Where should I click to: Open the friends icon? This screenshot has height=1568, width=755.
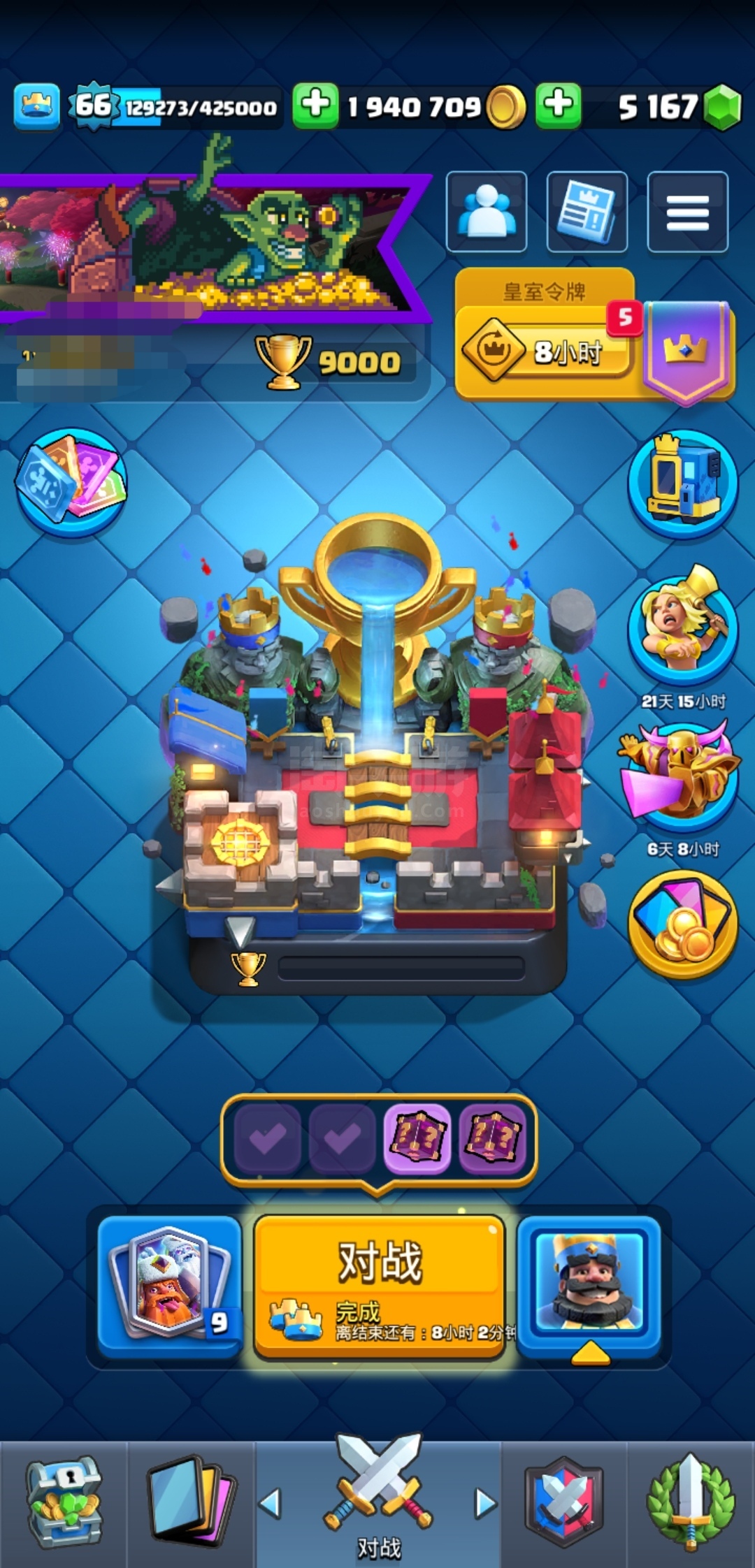487,212
